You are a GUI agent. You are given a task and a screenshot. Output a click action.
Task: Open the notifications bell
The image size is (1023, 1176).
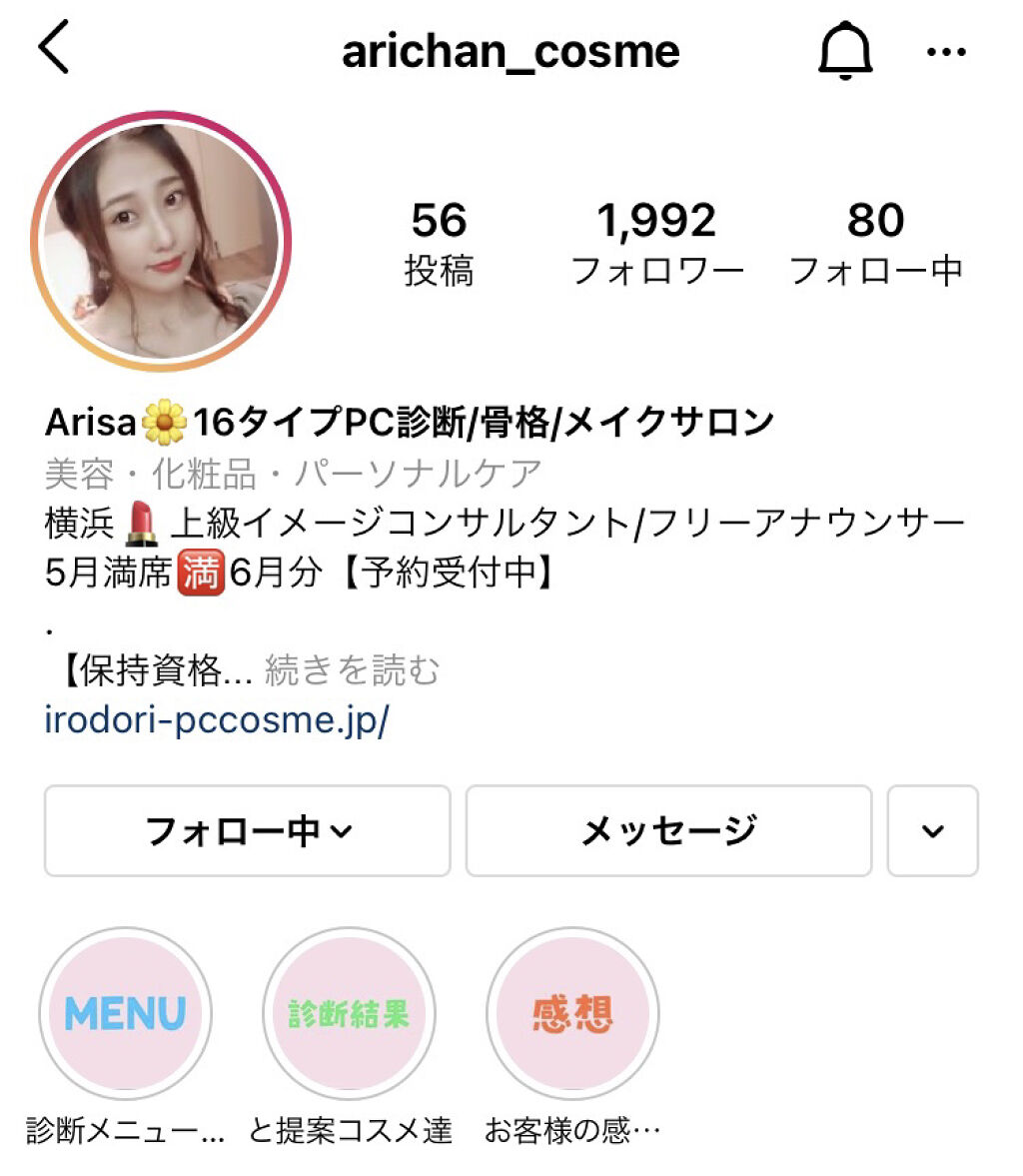tap(845, 50)
